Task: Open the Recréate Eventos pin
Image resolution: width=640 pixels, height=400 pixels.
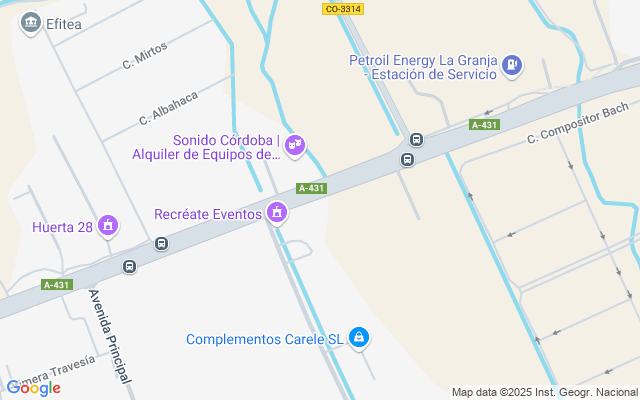Action: coord(277,213)
